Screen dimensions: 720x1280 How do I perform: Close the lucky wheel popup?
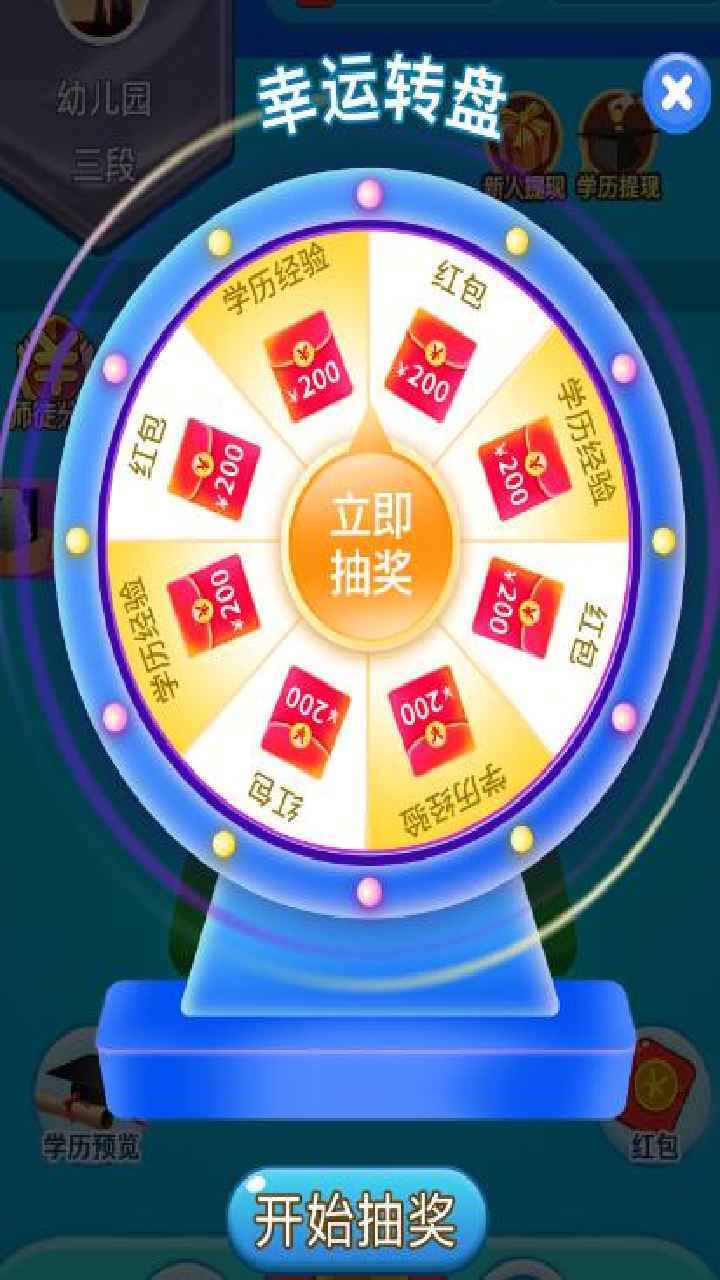tap(677, 94)
